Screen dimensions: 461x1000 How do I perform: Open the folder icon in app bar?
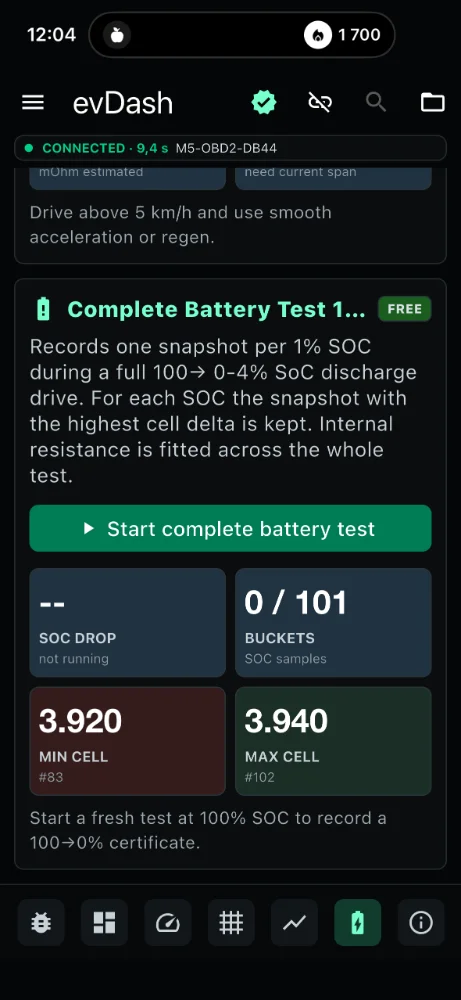coord(432,102)
